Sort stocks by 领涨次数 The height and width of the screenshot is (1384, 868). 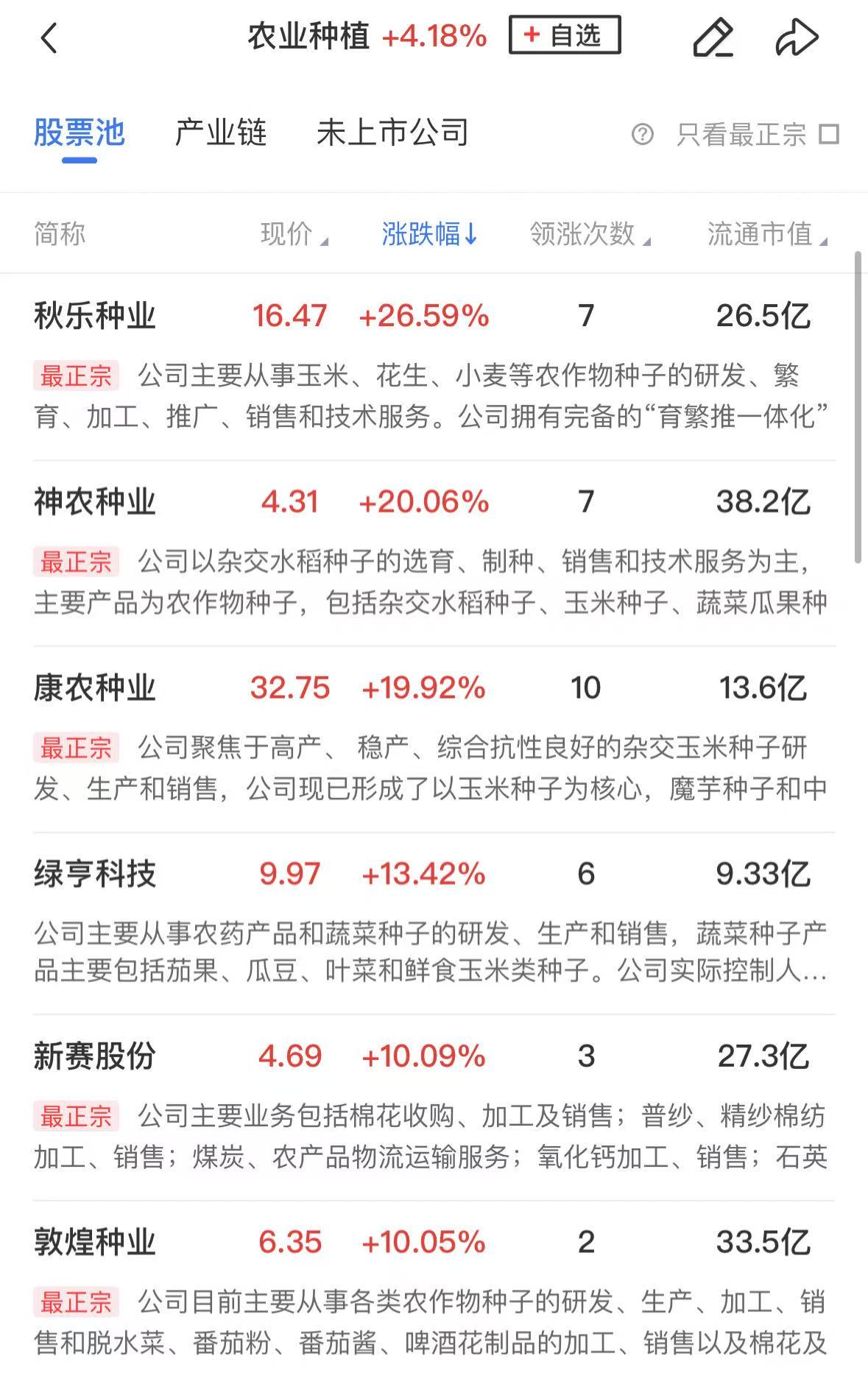[x=589, y=234]
